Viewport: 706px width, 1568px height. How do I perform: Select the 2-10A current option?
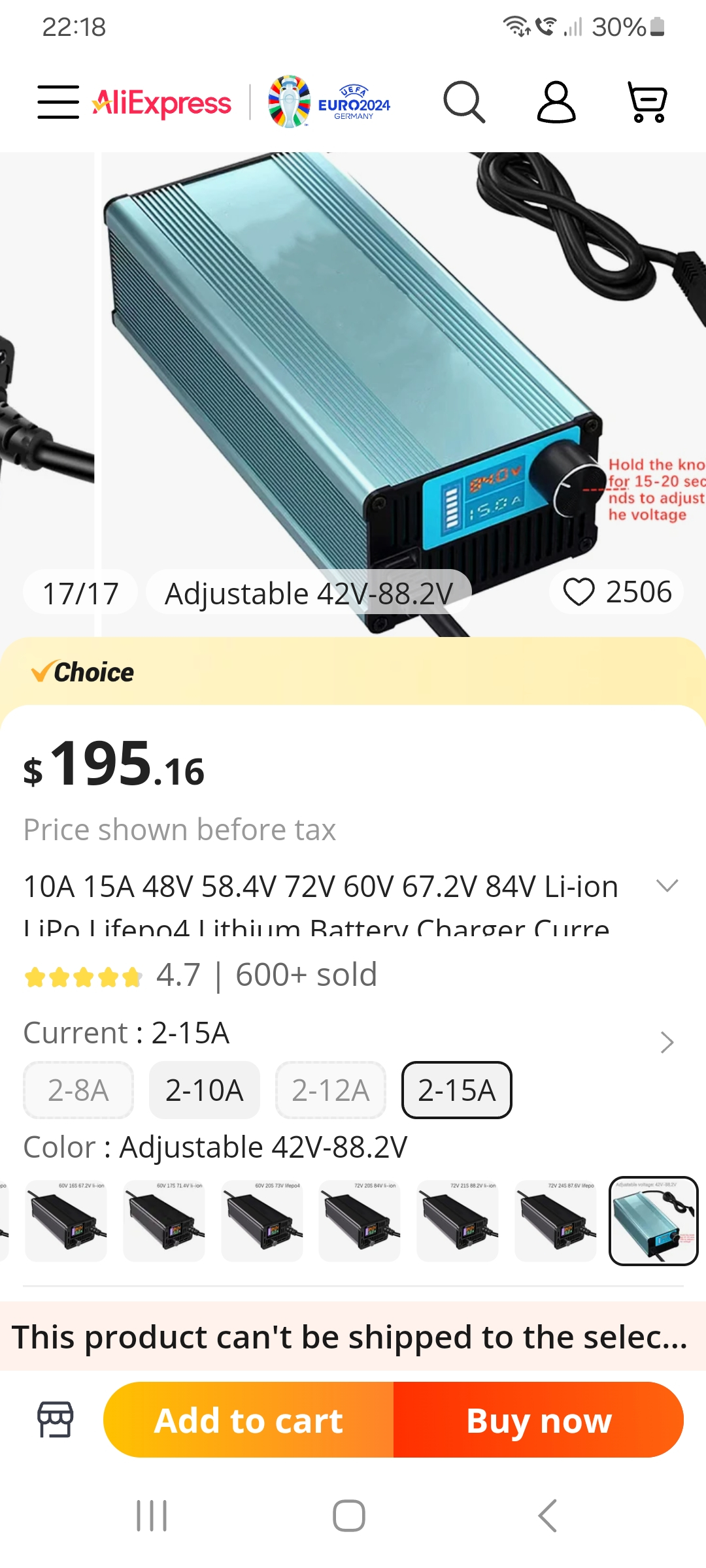pyautogui.click(x=204, y=1090)
